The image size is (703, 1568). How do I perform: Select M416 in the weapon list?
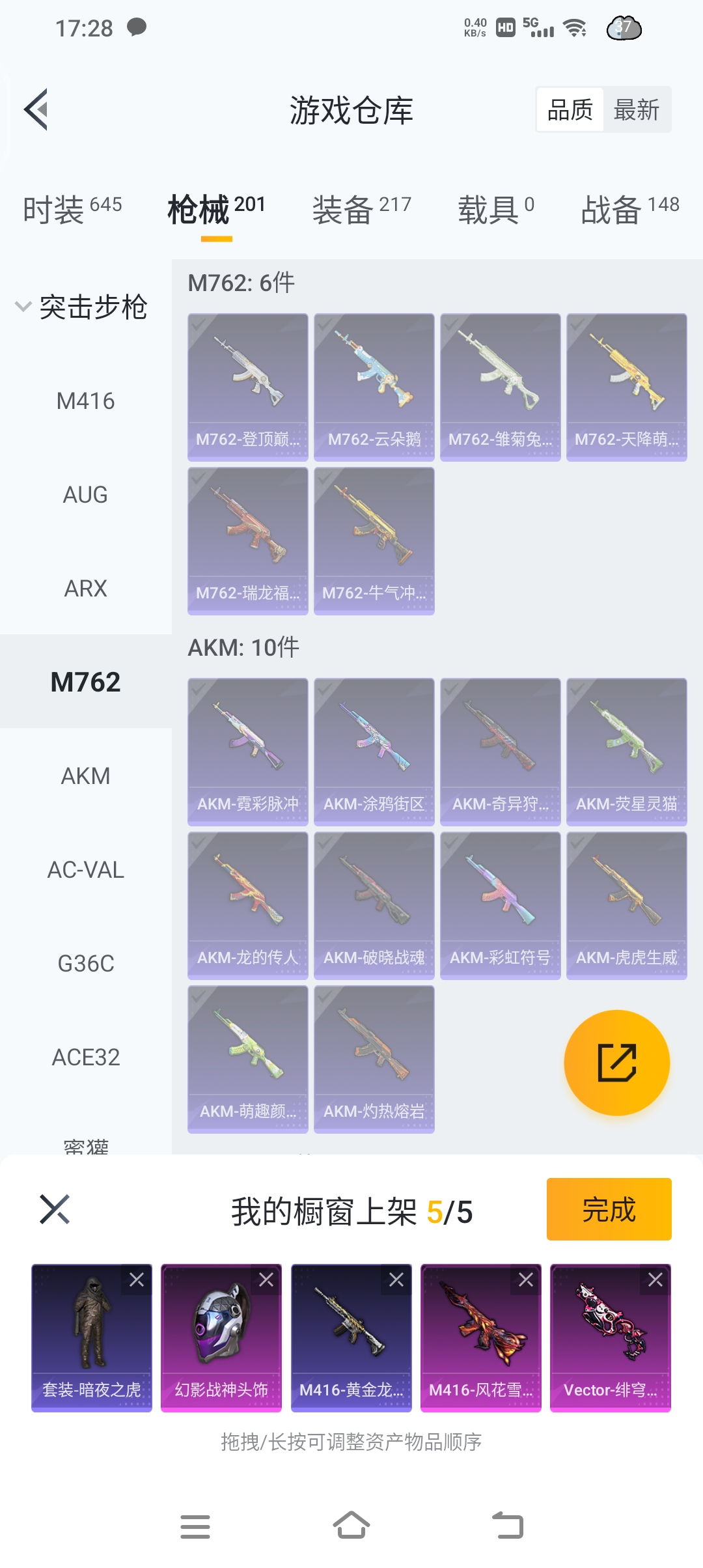click(85, 401)
